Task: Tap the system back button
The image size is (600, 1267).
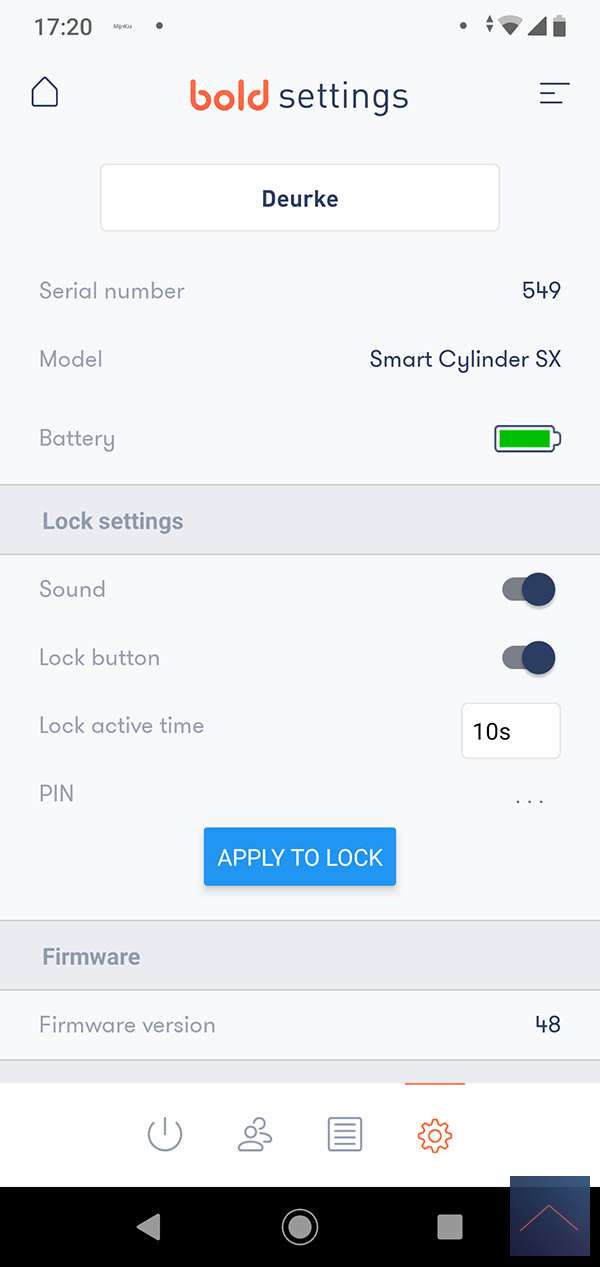Action: [x=149, y=1226]
